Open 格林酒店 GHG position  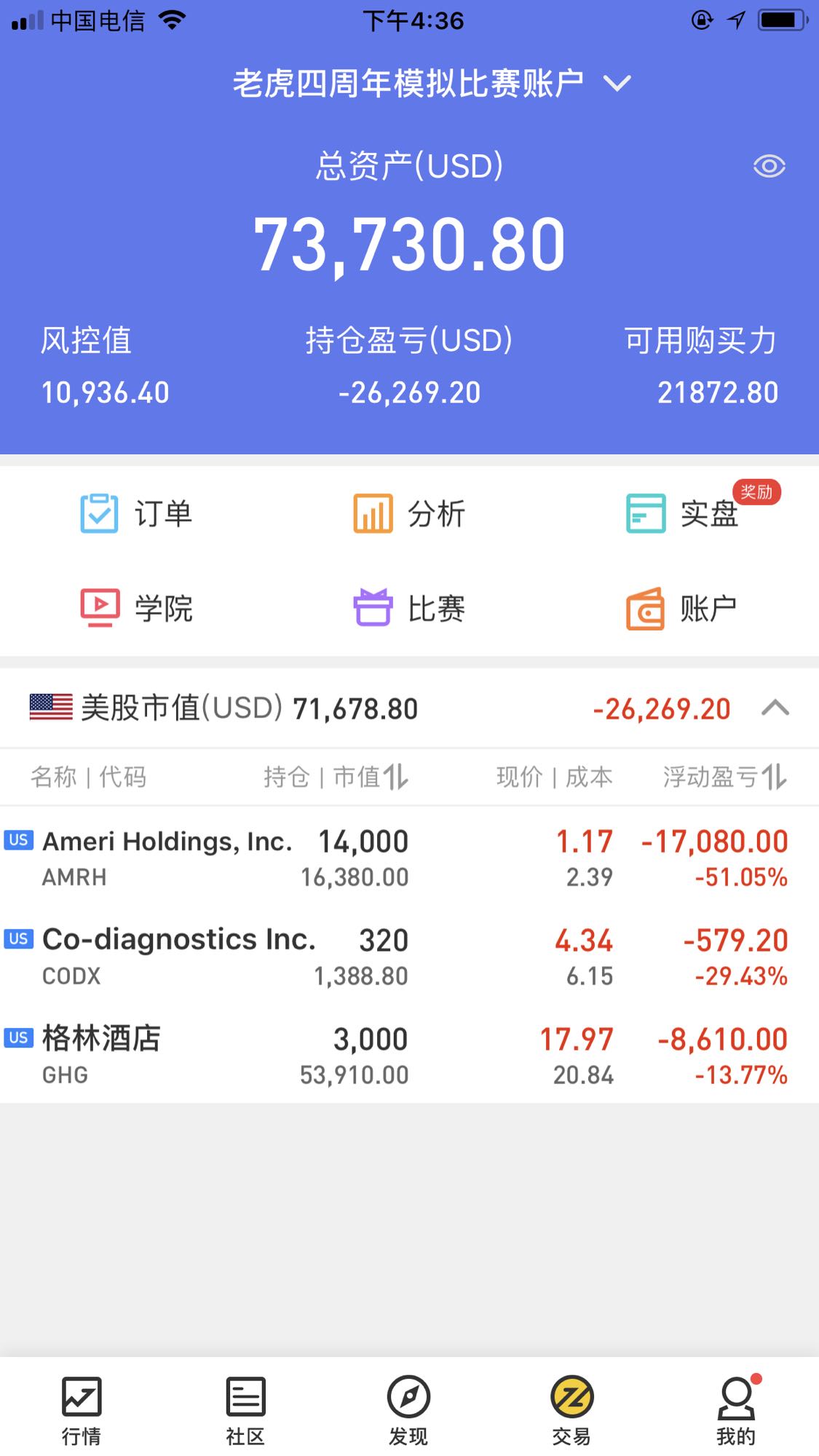409,1056
